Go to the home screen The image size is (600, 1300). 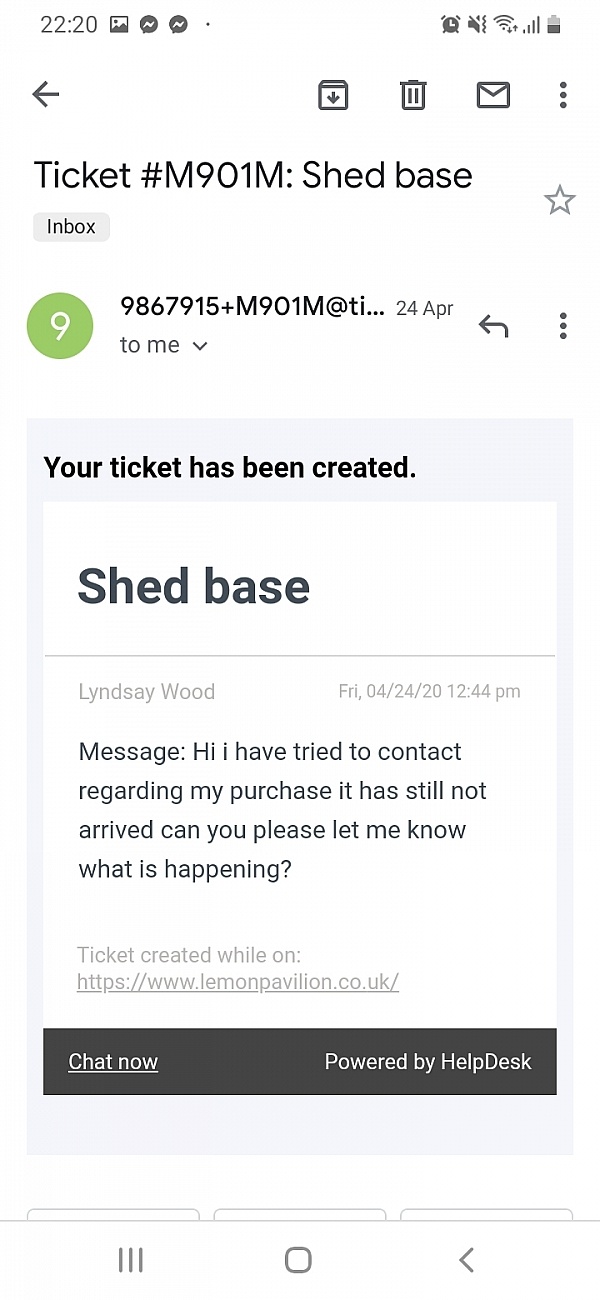click(298, 1260)
